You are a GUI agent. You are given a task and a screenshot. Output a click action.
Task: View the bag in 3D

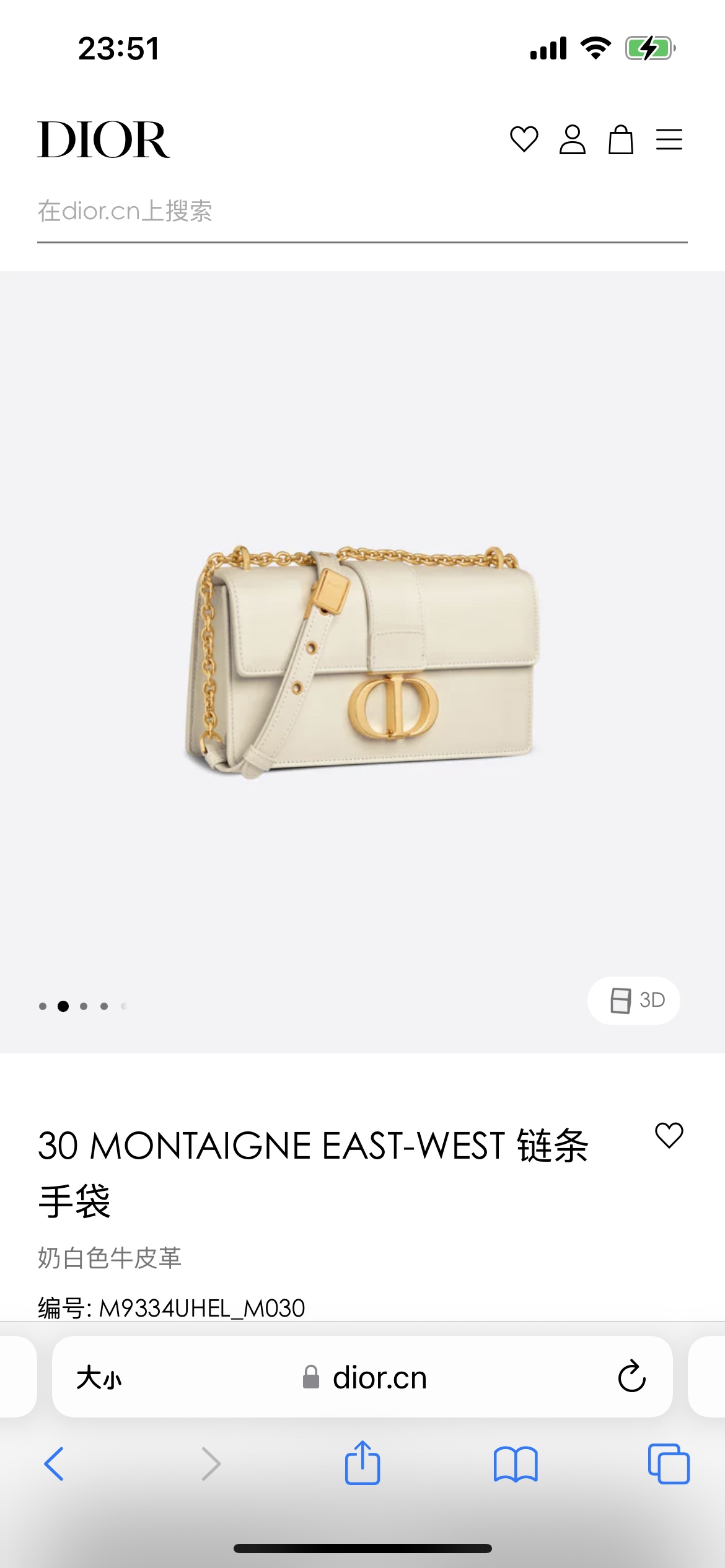pyautogui.click(x=633, y=1000)
